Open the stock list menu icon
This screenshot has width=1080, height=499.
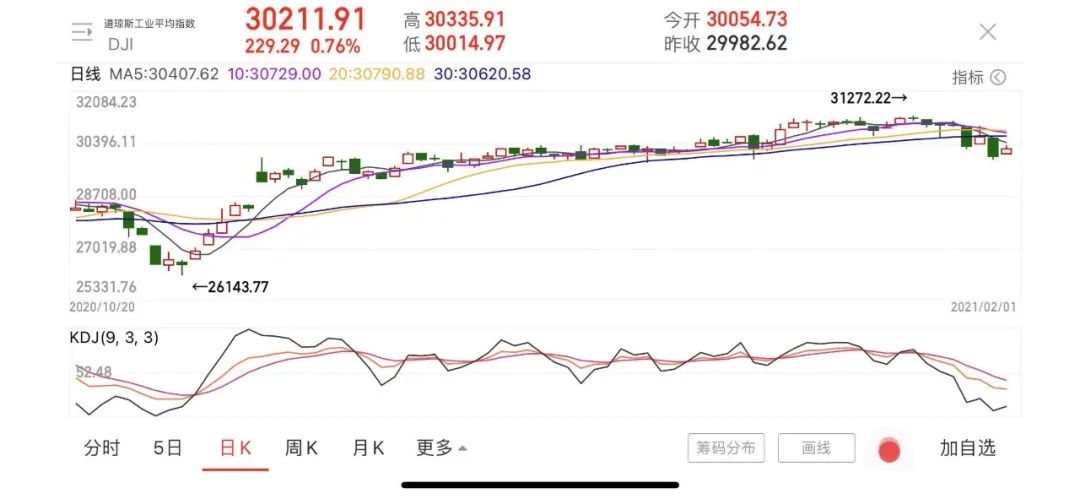(x=82, y=32)
